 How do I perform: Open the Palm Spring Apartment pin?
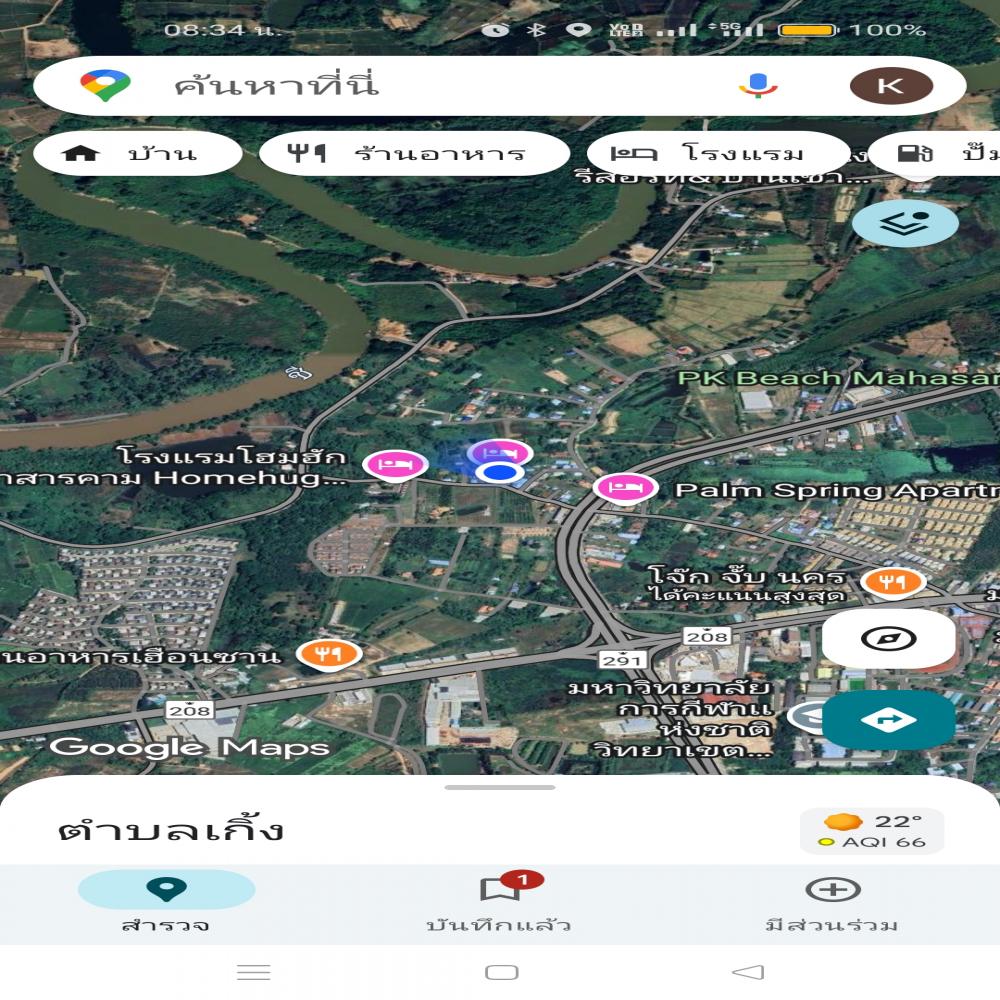625,488
